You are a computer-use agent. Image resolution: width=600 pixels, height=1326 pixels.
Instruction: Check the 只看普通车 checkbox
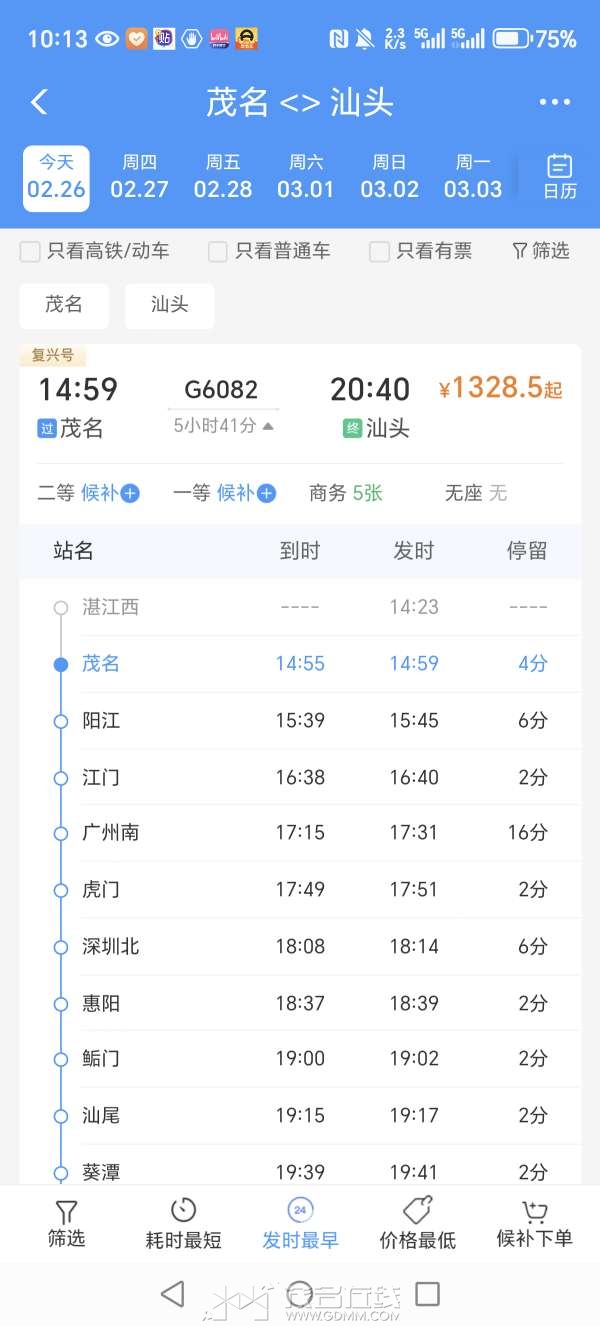(218, 252)
